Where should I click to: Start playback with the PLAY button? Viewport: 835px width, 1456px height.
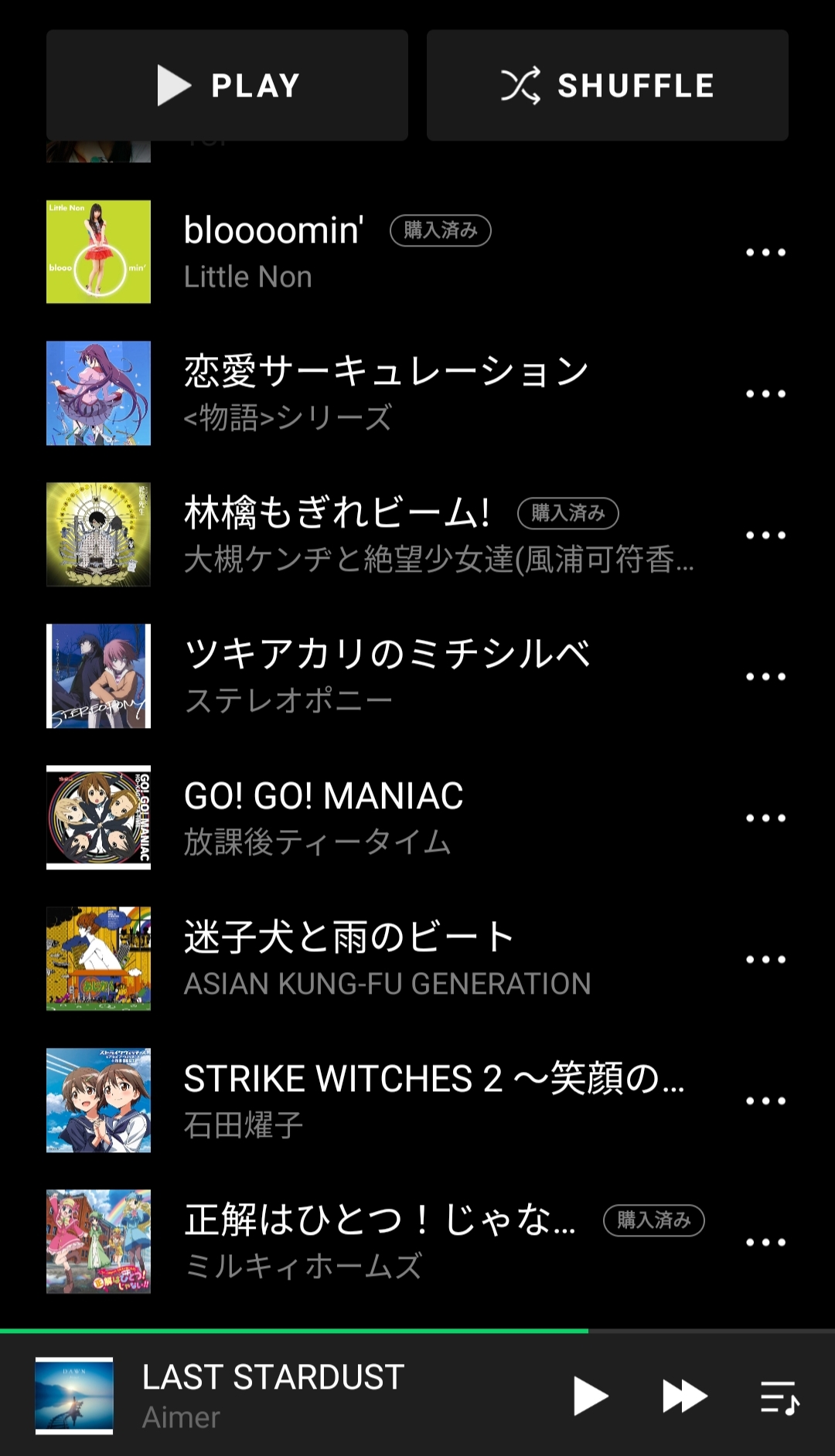point(227,85)
